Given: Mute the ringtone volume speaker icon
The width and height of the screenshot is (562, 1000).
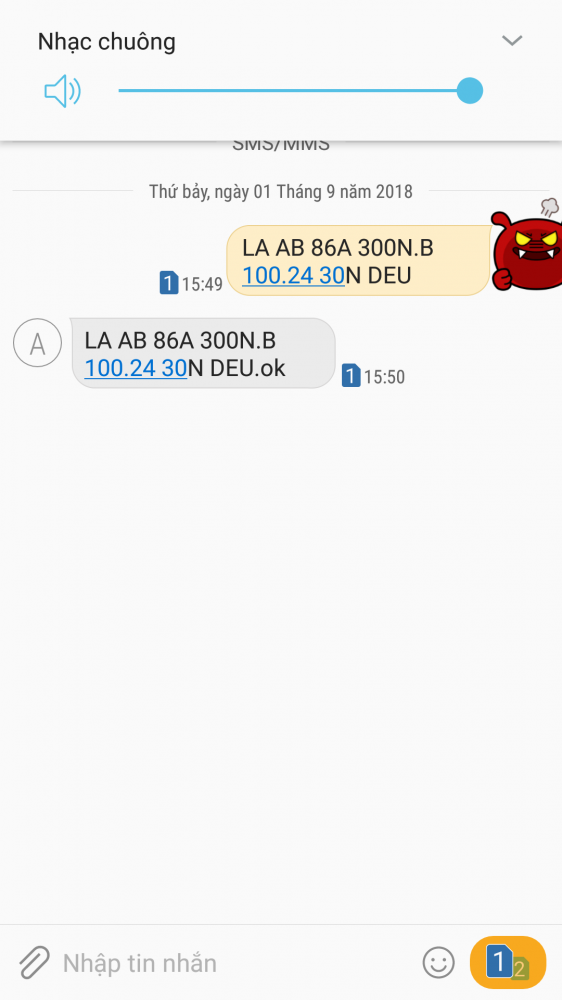Looking at the screenshot, I should [63, 91].
